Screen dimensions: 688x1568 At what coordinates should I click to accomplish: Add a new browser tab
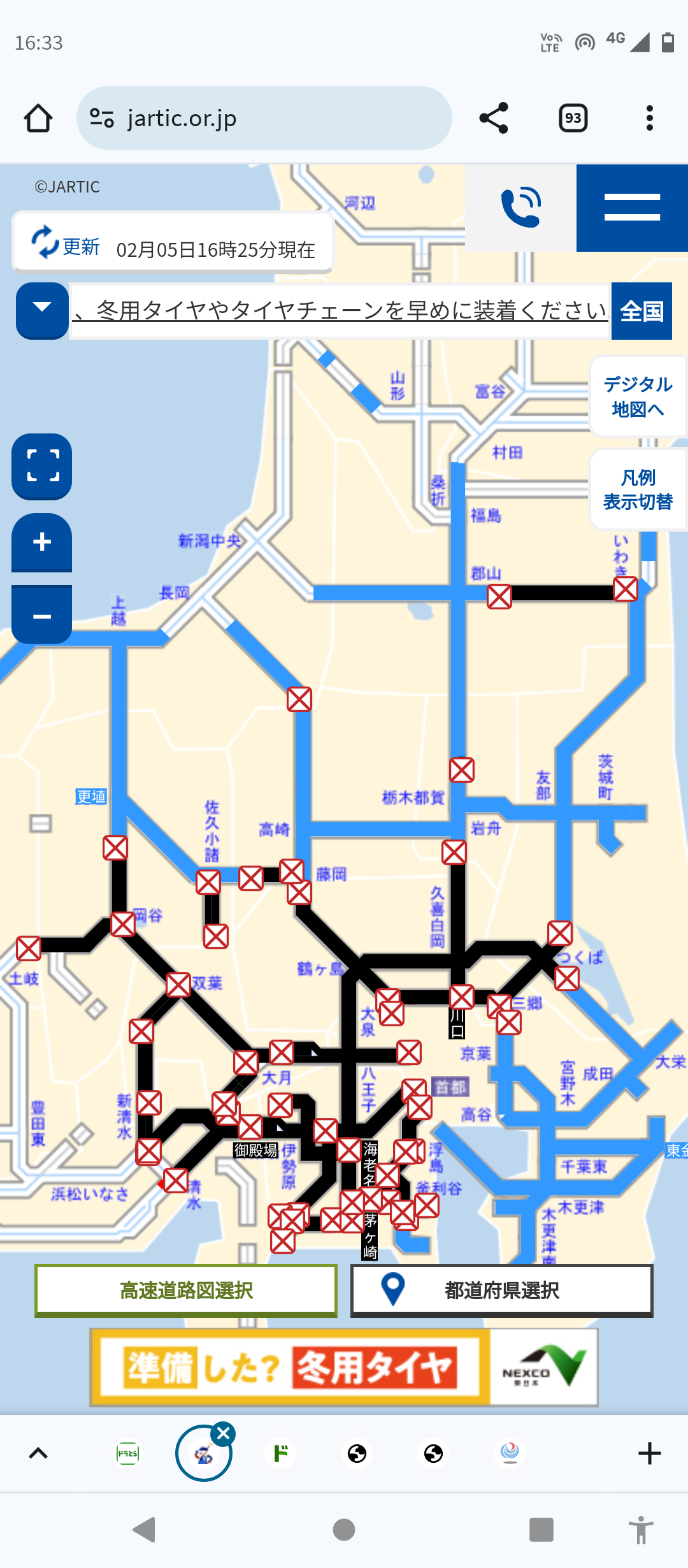[x=649, y=1453]
